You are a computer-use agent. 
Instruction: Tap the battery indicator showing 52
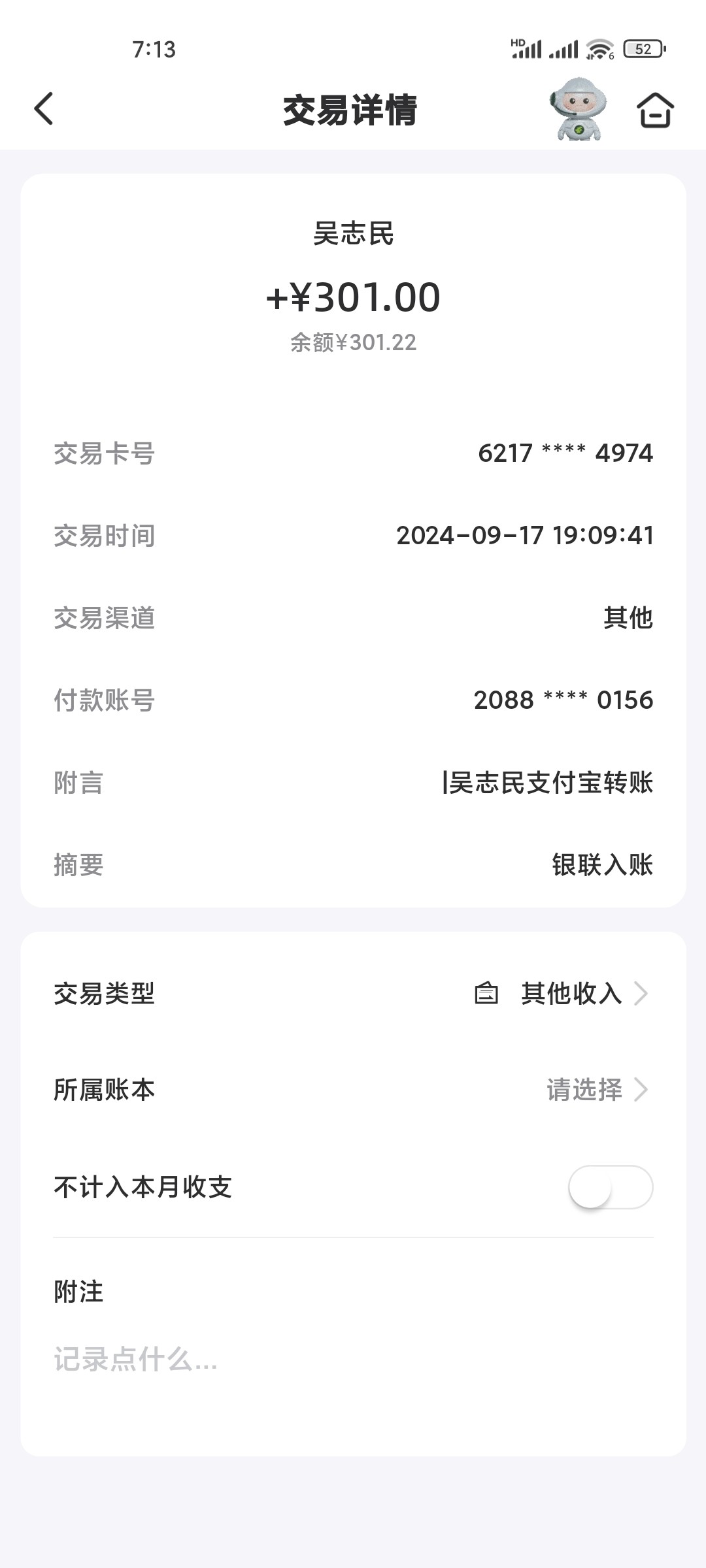642,47
